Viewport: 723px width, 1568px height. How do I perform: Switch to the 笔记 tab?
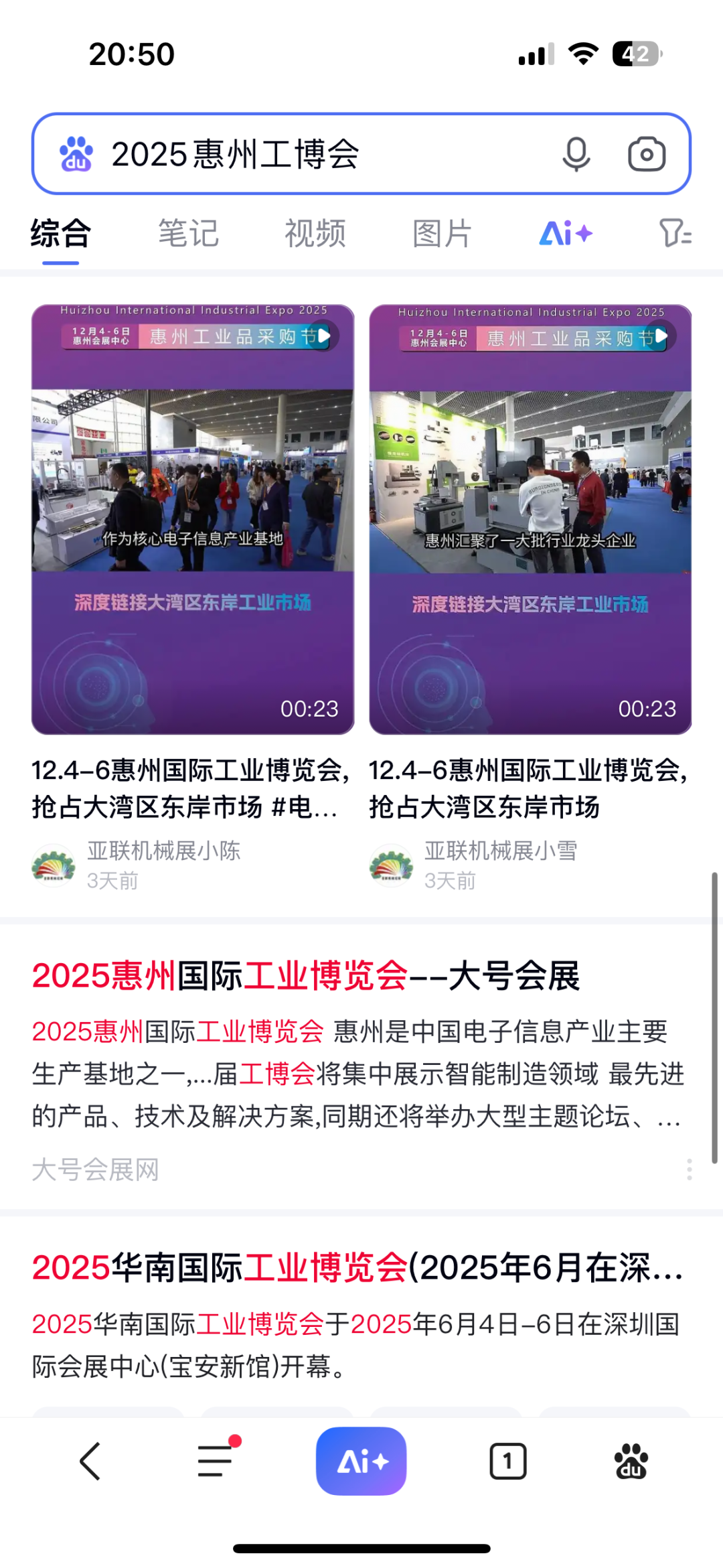[188, 233]
